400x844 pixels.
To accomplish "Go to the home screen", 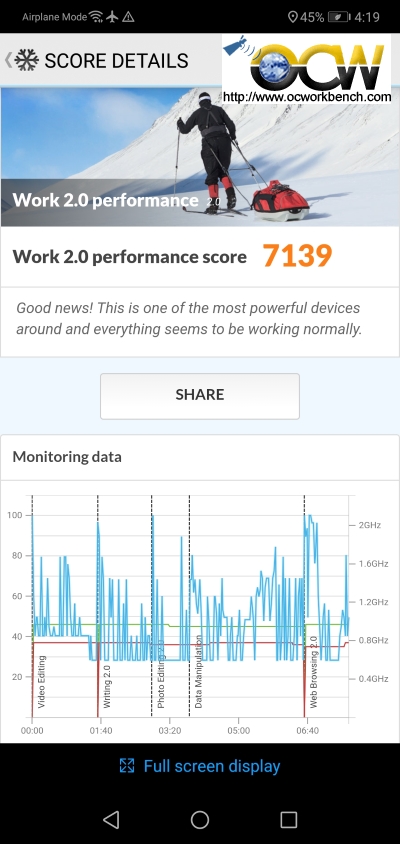I will point(200,819).
